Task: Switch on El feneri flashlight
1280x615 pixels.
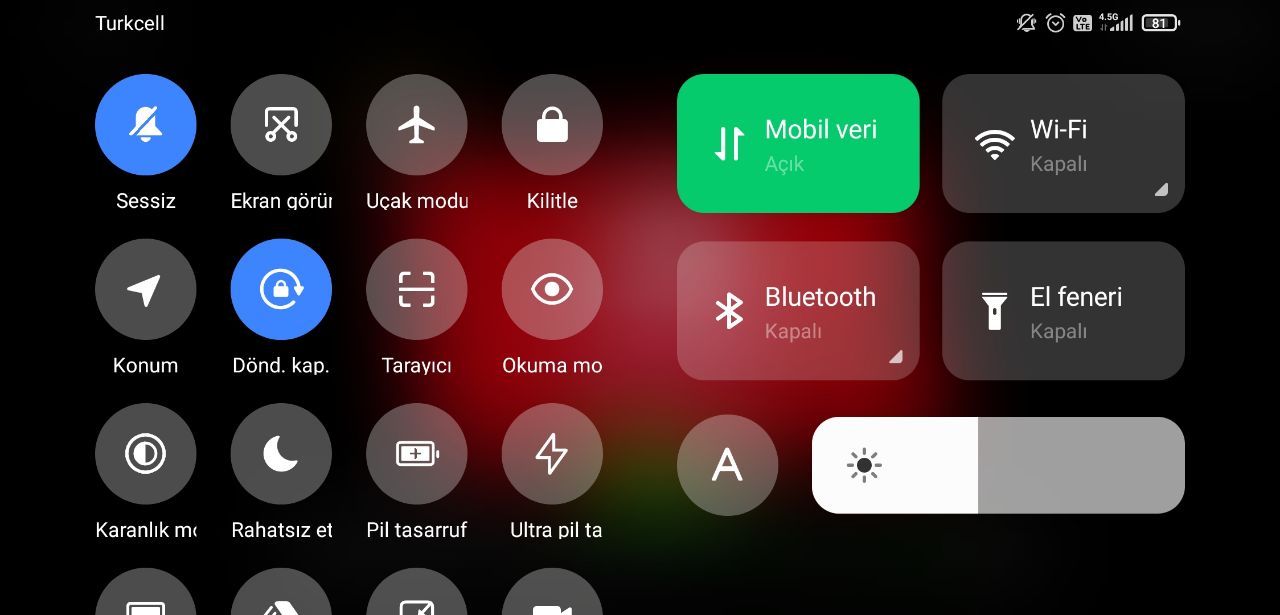Action: point(1063,310)
